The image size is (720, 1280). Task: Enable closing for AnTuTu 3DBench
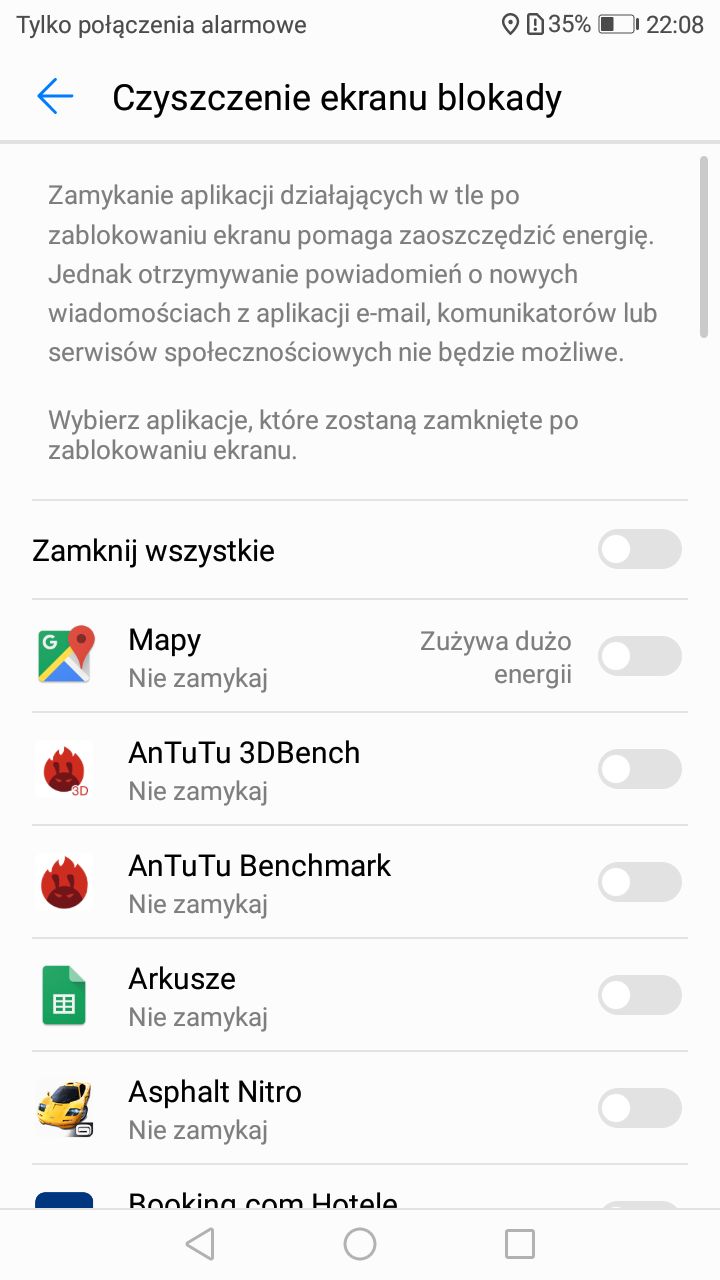(x=639, y=768)
